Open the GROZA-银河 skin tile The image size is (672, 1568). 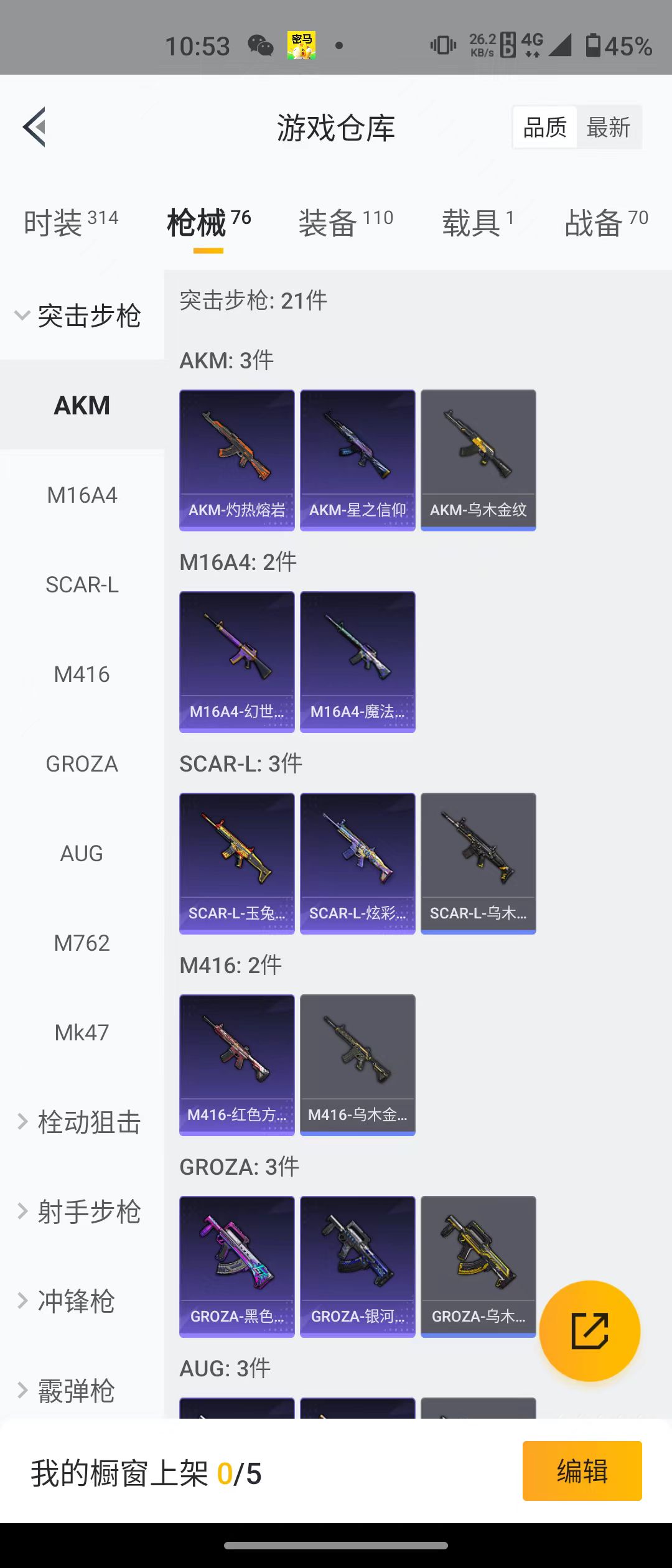click(x=357, y=1267)
